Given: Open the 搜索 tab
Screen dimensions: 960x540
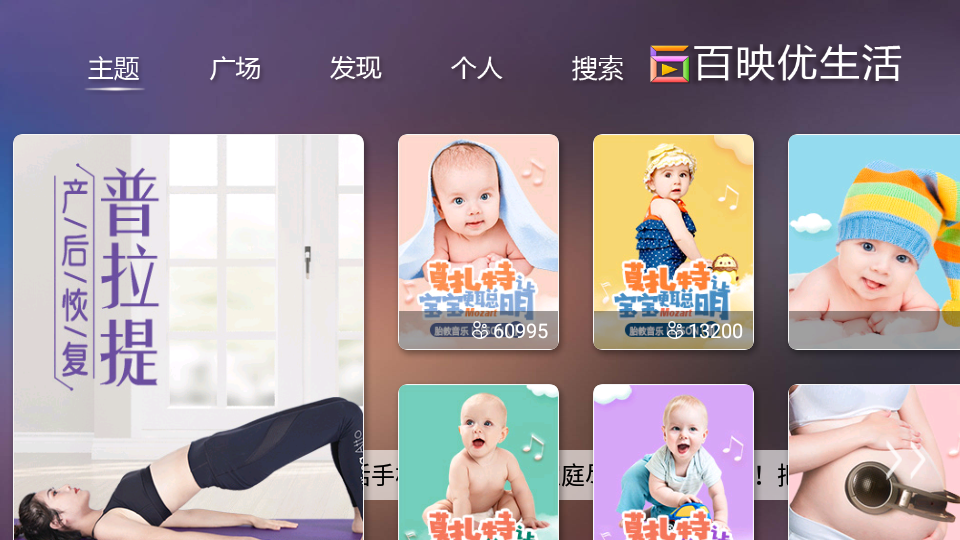Looking at the screenshot, I should (598, 68).
